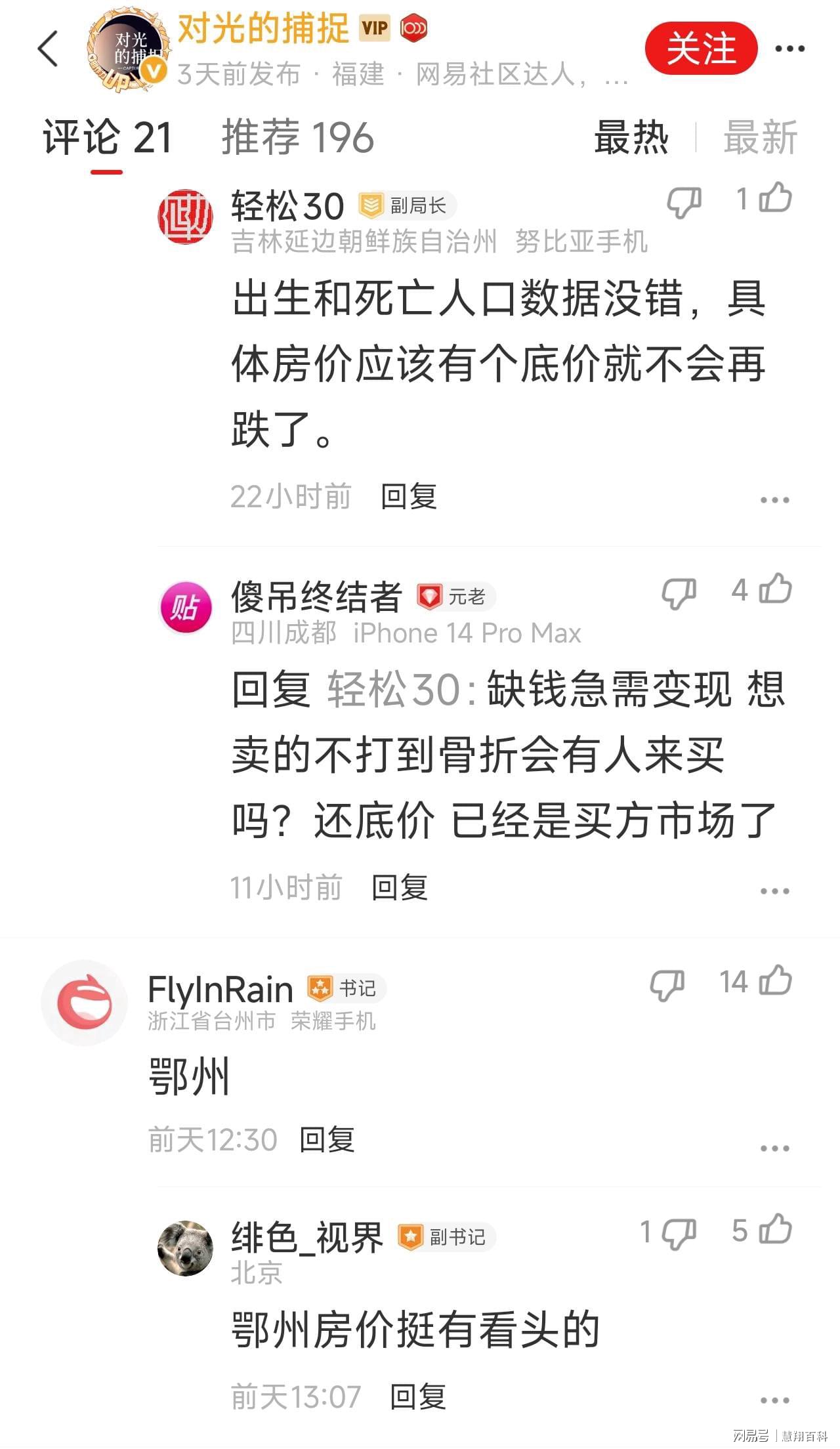Dislike 轻松30's comment
The height and width of the screenshot is (1449, 840).
point(683,201)
